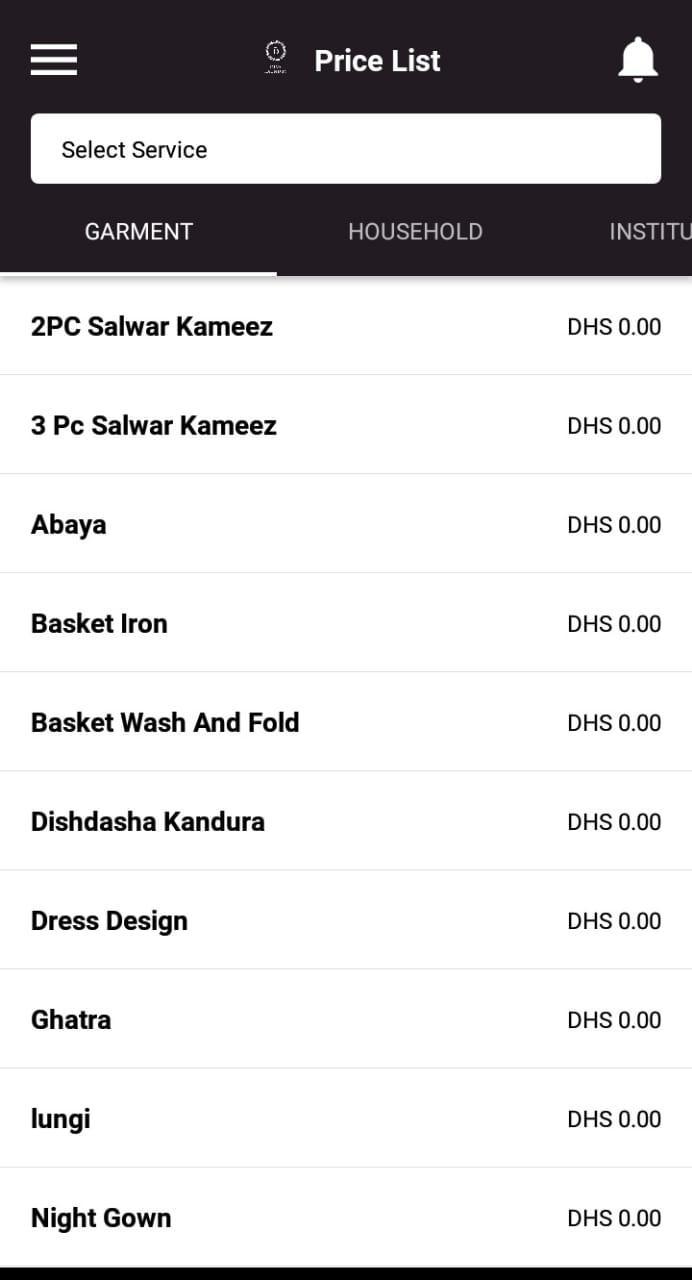The height and width of the screenshot is (1280, 692).
Task: Open the Ghatra item
Action: pos(346,1019)
